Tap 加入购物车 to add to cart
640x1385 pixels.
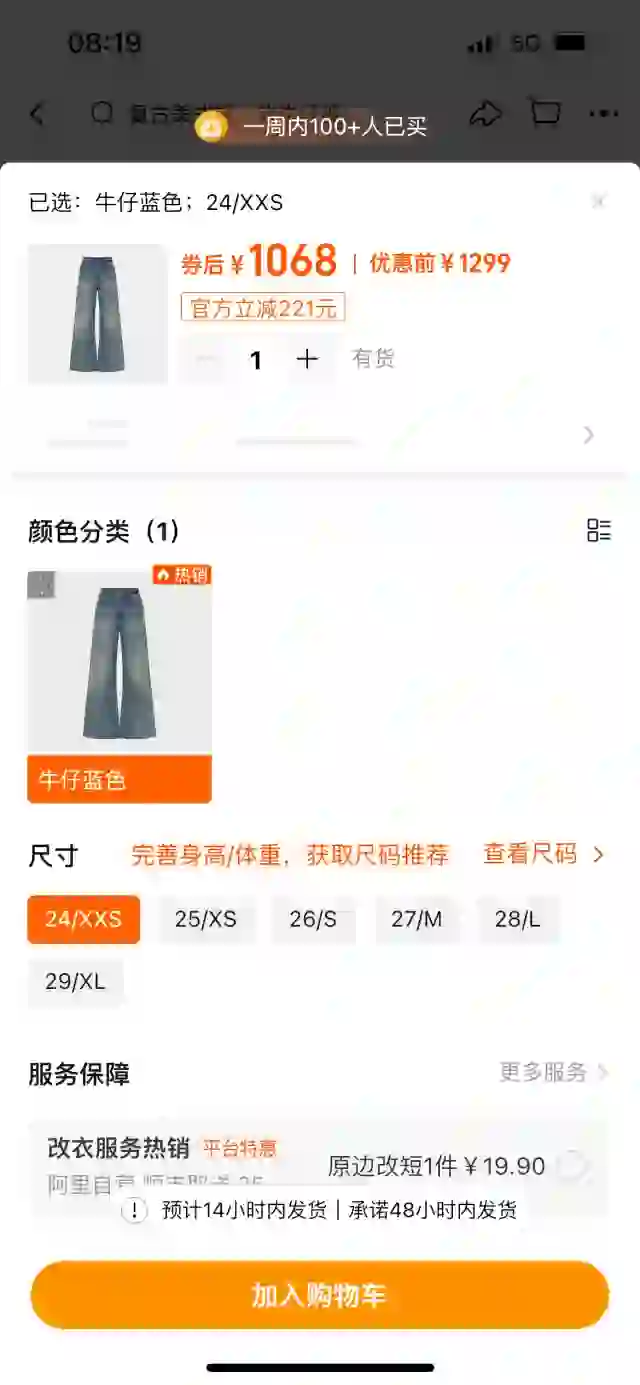tap(319, 1296)
